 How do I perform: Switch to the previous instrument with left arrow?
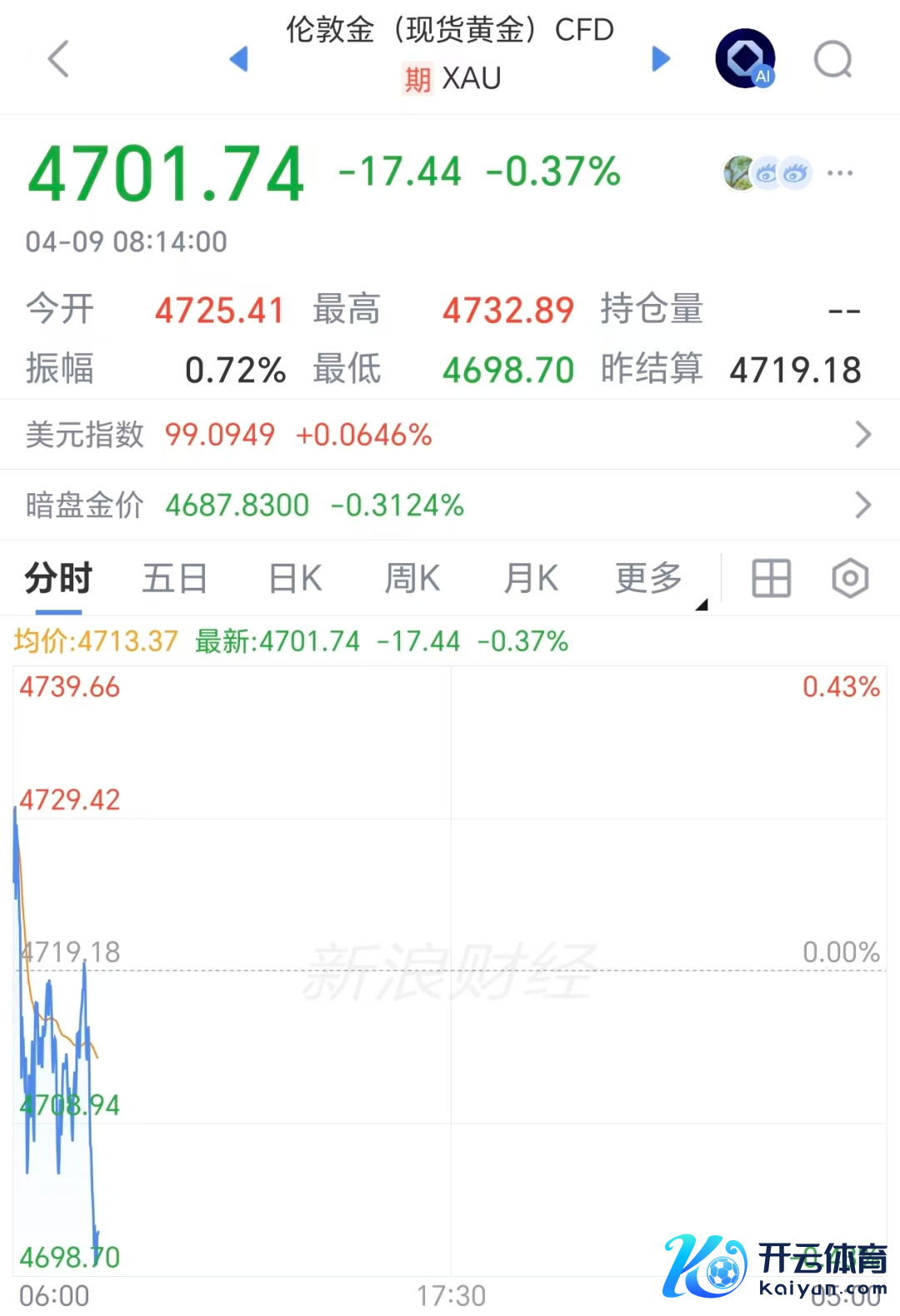coord(239,59)
